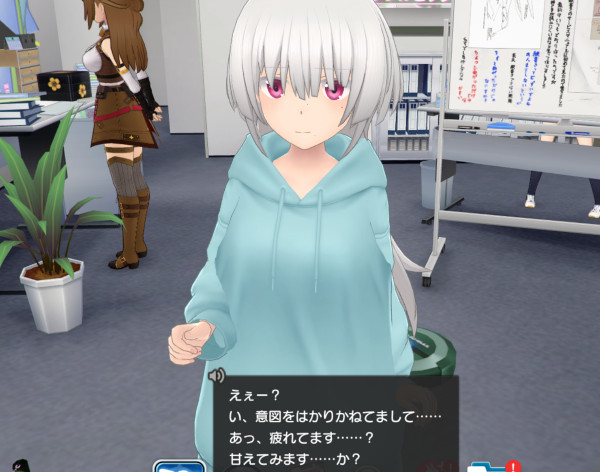Tap the blue button at the bottom edge
The height and width of the screenshot is (472, 600).
180,466
